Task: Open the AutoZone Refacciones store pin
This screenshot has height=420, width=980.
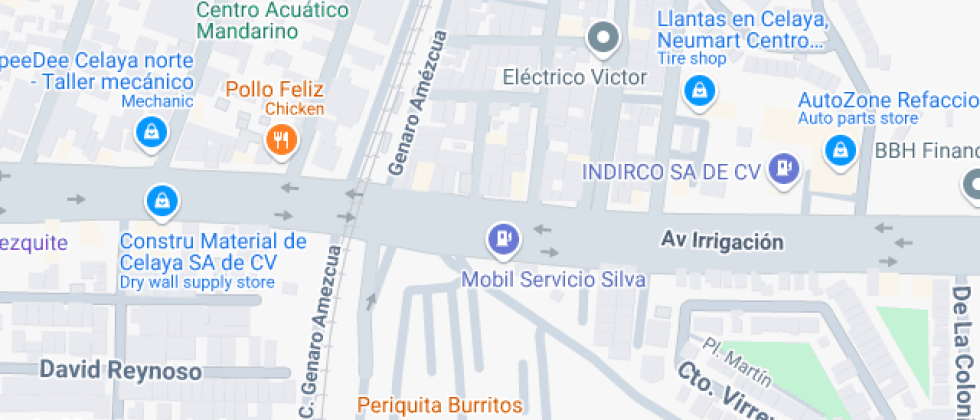Action: [x=838, y=150]
